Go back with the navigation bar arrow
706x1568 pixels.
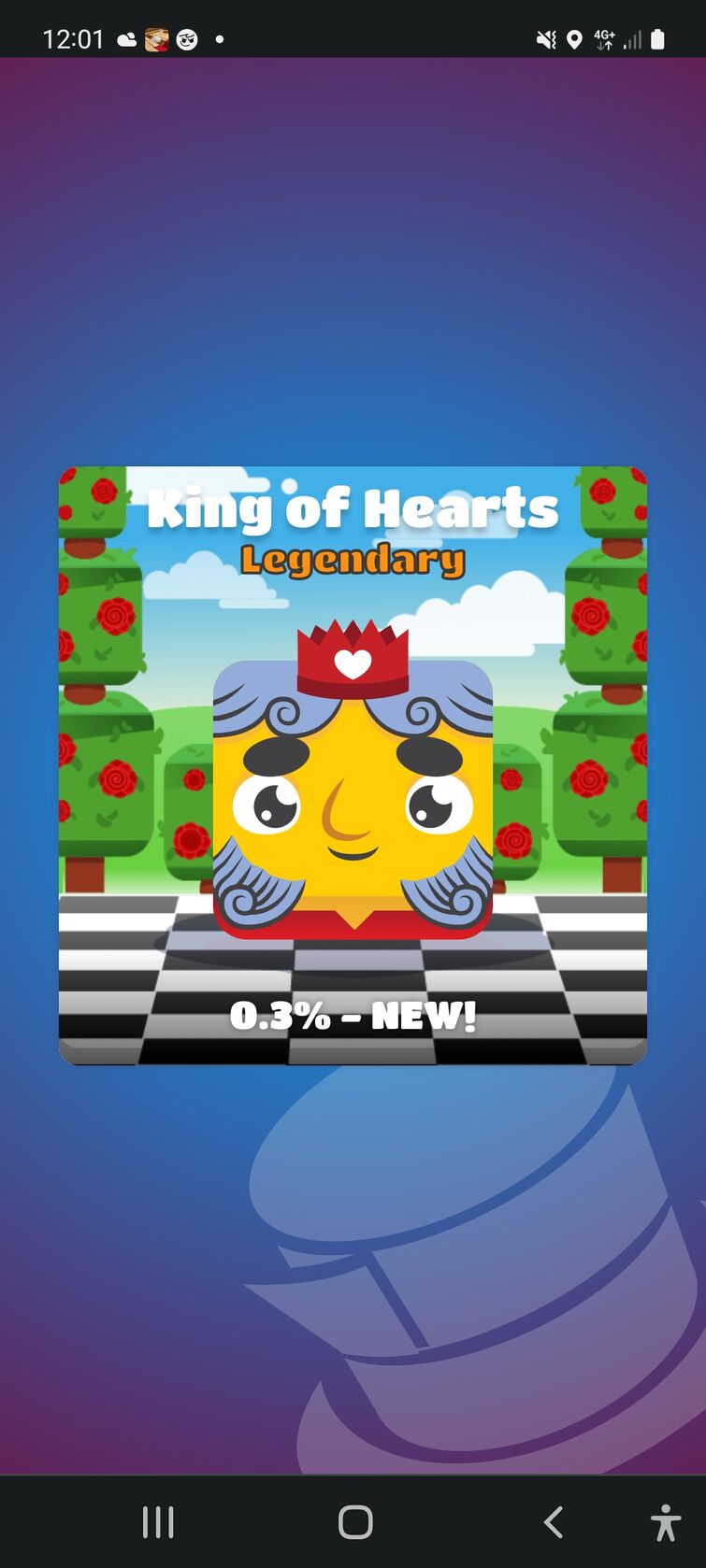pyautogui.click(x=554, y=1522)
